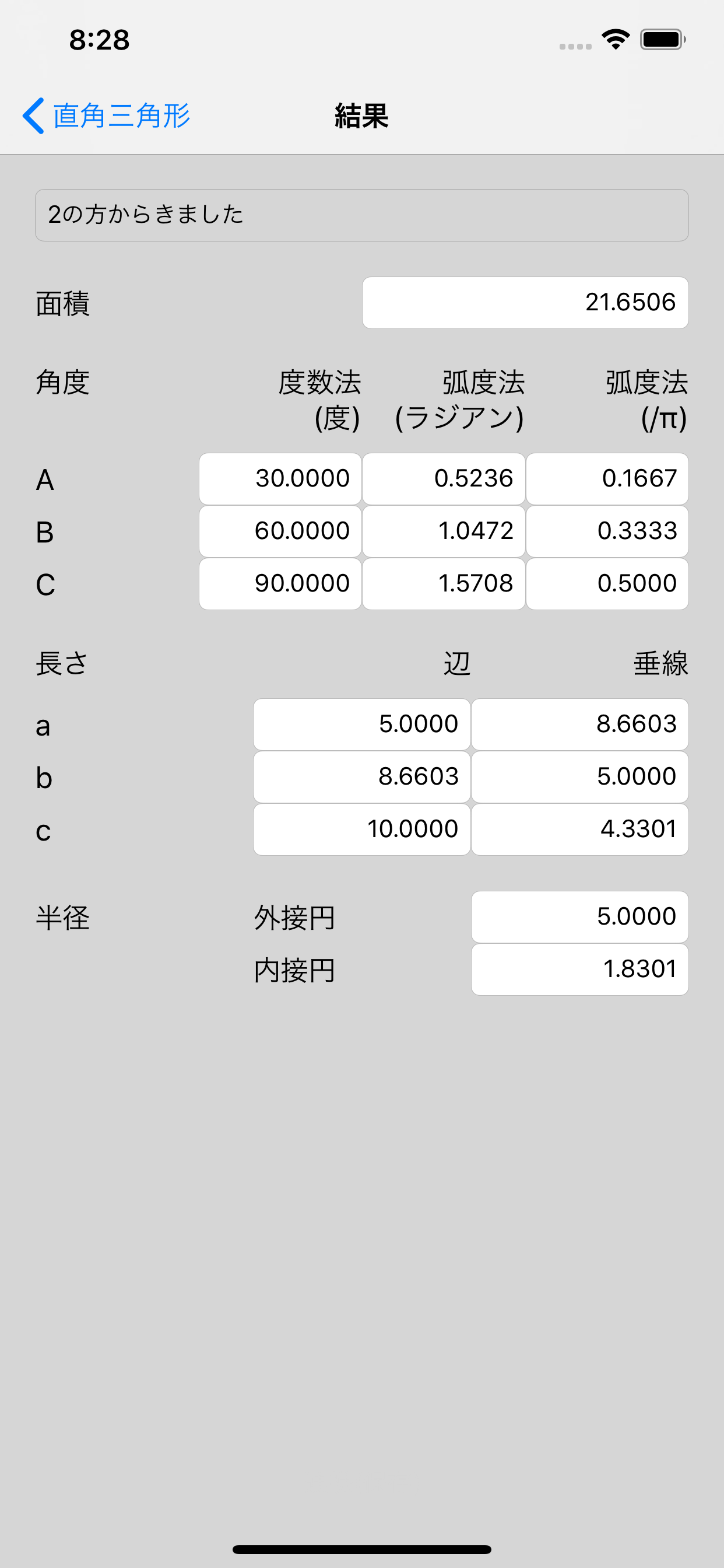
Task: Tap the 外接円 radius field
Action: 580,916
